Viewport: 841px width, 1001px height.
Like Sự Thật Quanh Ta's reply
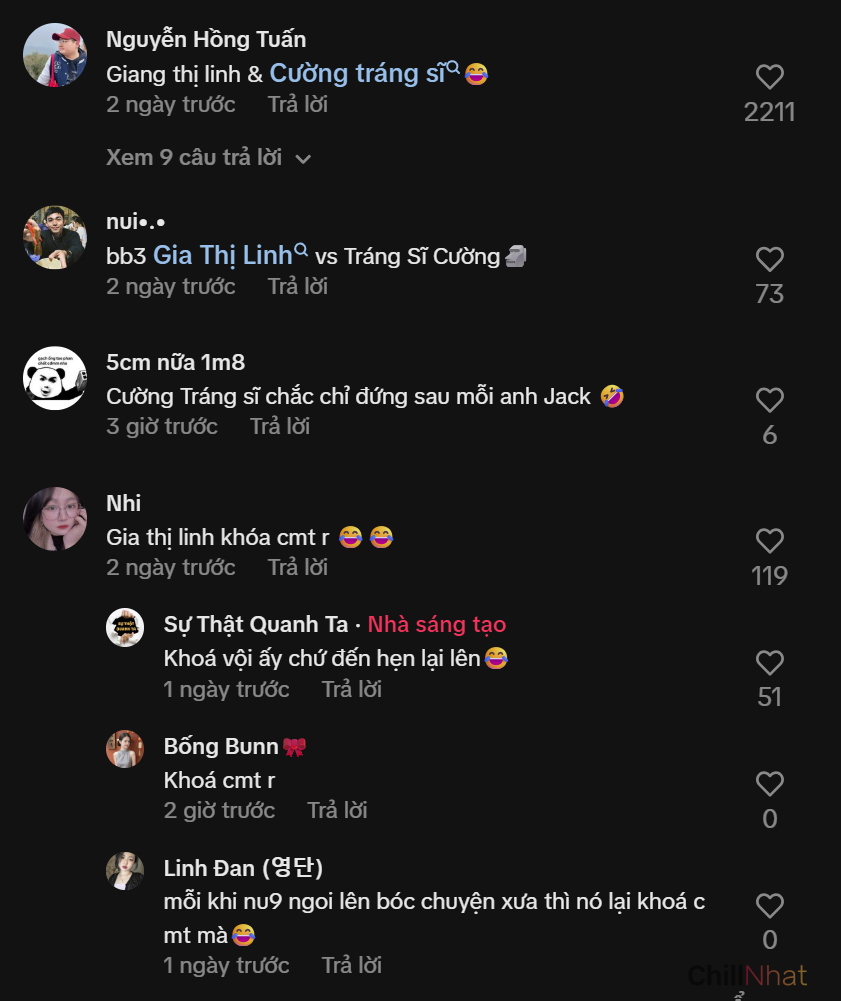click(769, 663)
